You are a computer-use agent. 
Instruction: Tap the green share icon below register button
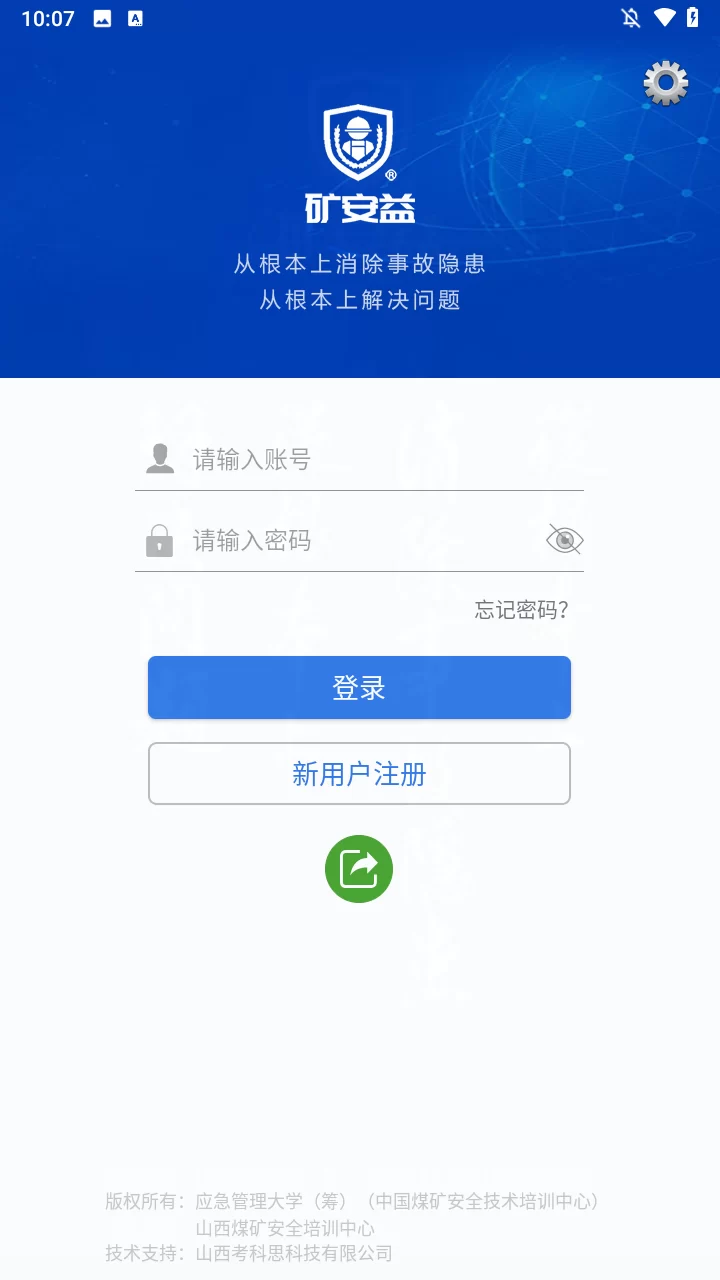tap(358, 868)
